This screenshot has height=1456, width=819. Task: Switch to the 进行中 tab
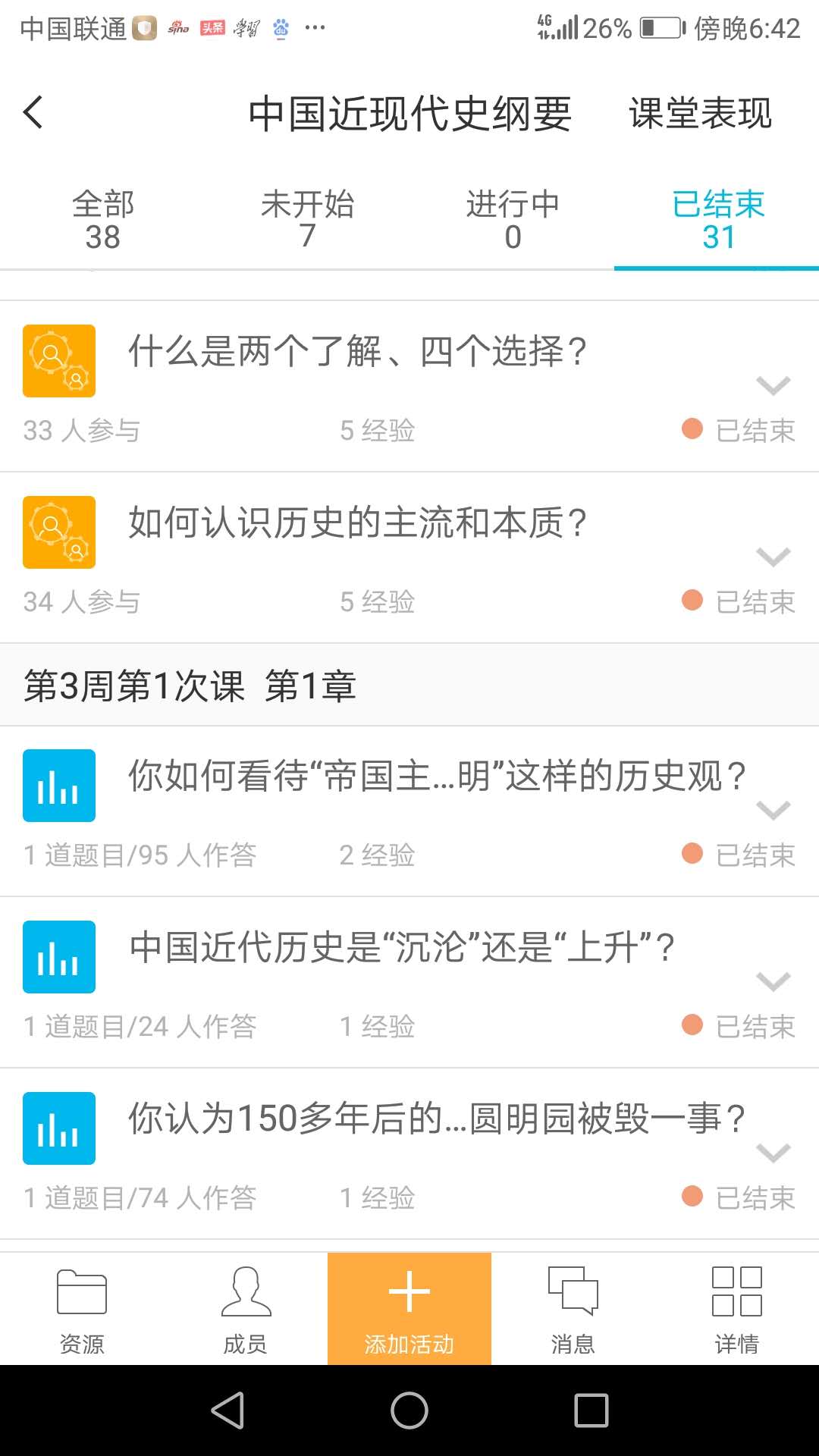[x=513, y=220]
